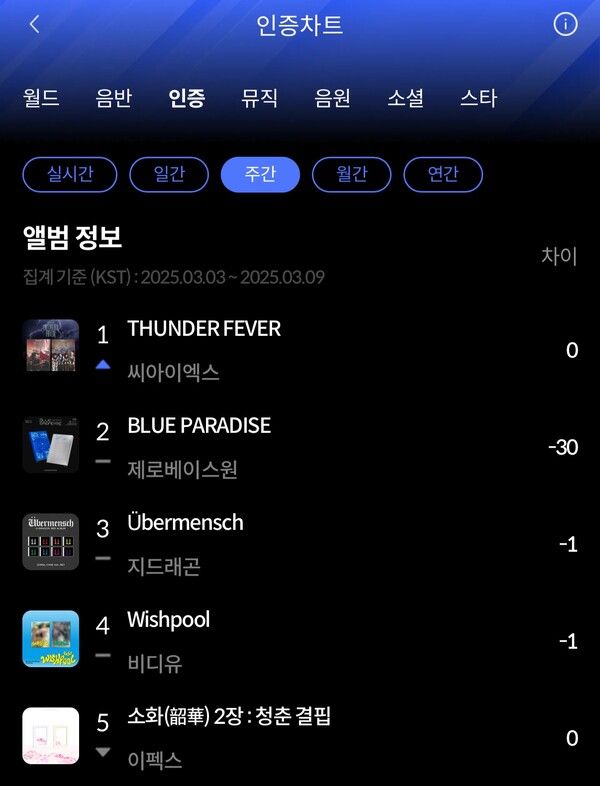Choose the 일간 filter chip
This screenshot has height=786, width=600.
(169, 174)
